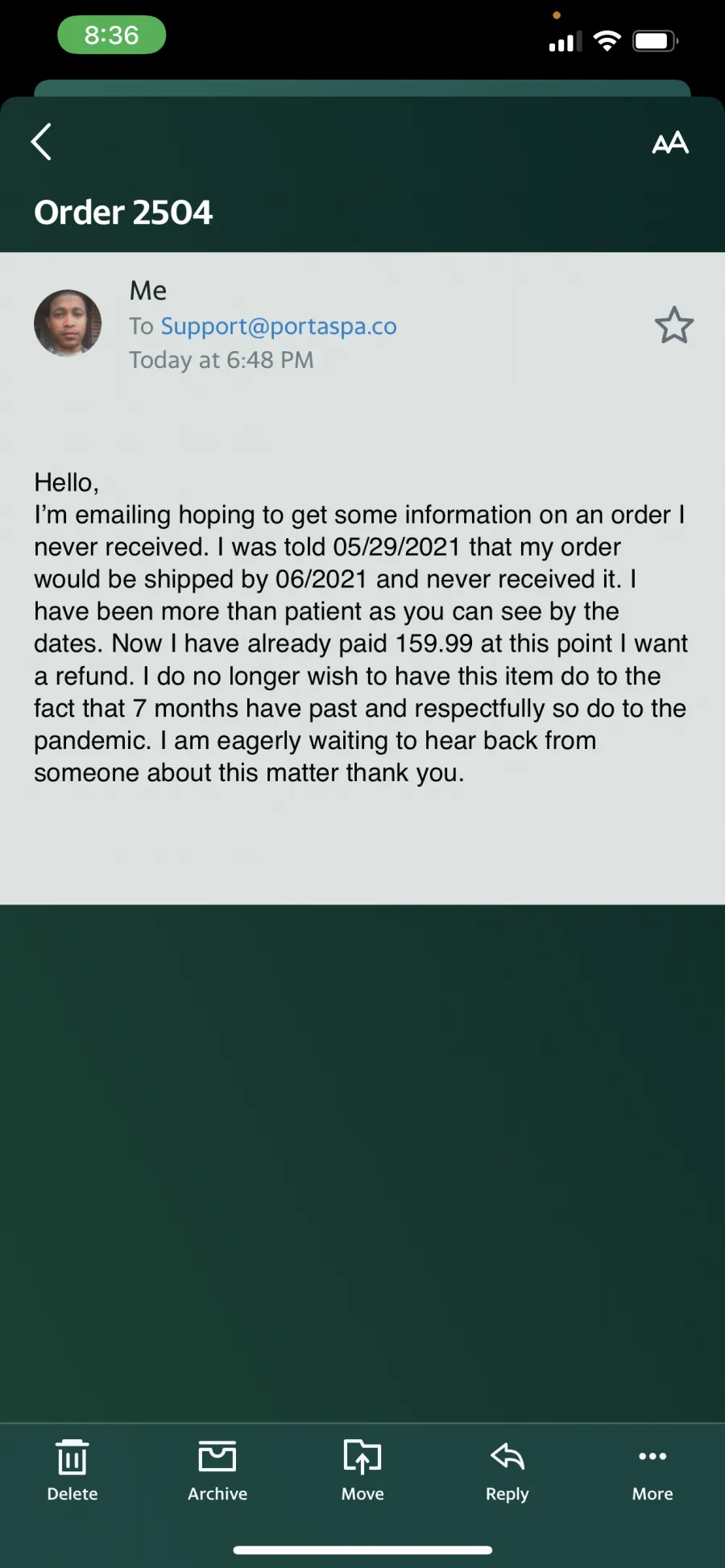
Task: Open Support@portaspa.co recipient link
Action: [x=279, y=326]
